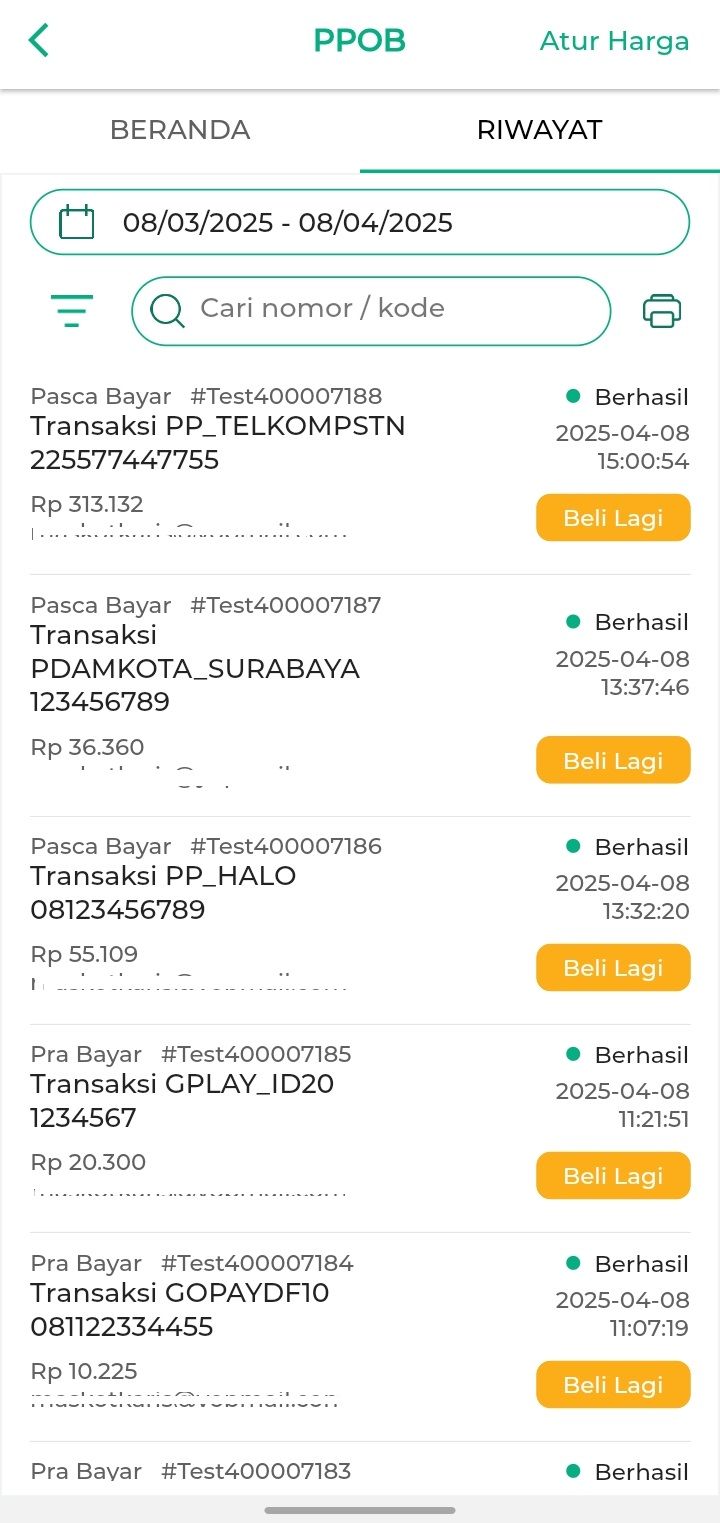
Task: Open transaction #Test400007187 details
Action: 360,695
